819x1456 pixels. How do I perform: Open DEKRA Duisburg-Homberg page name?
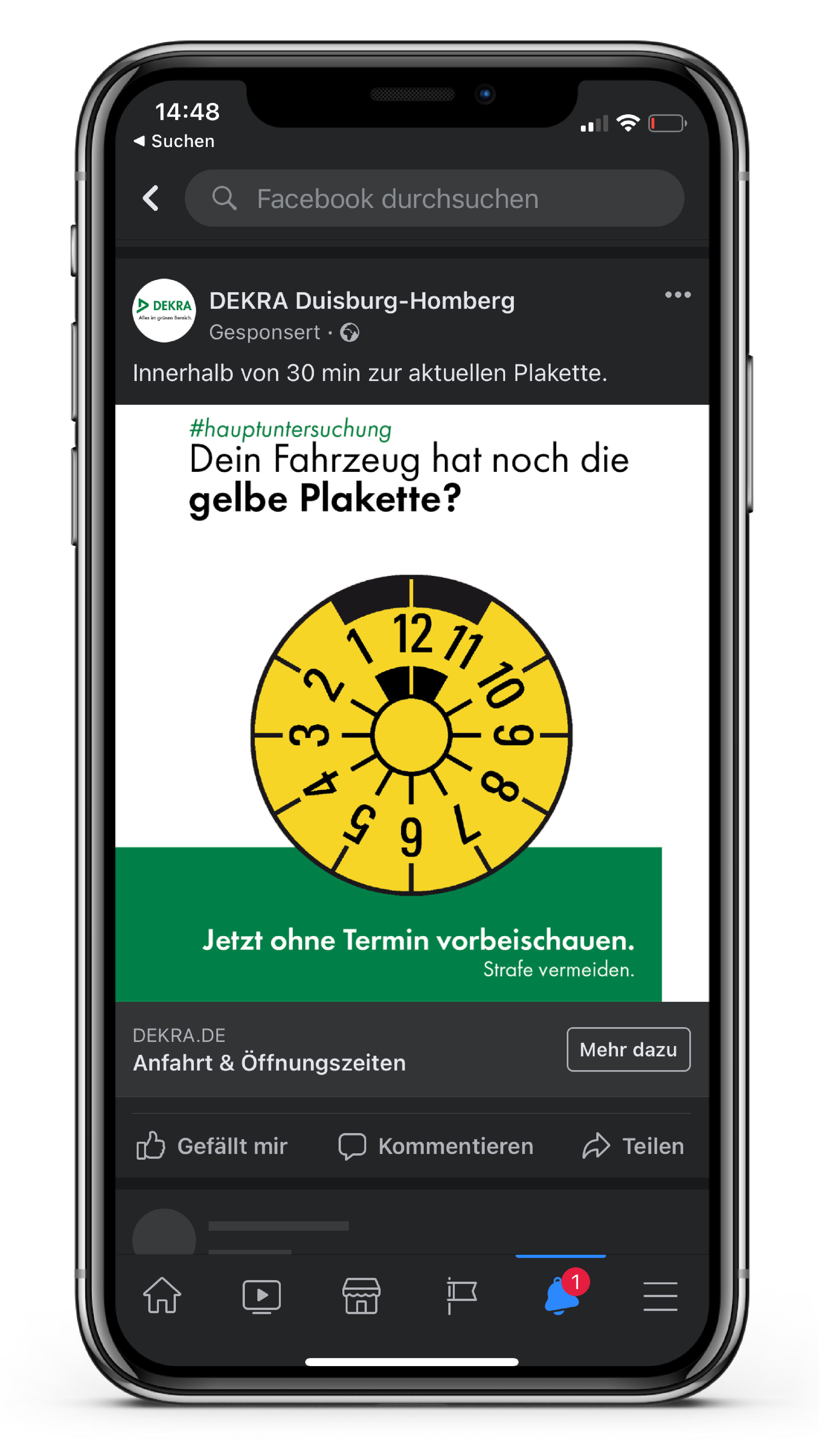pyautogui.click(x=362, y=301)
